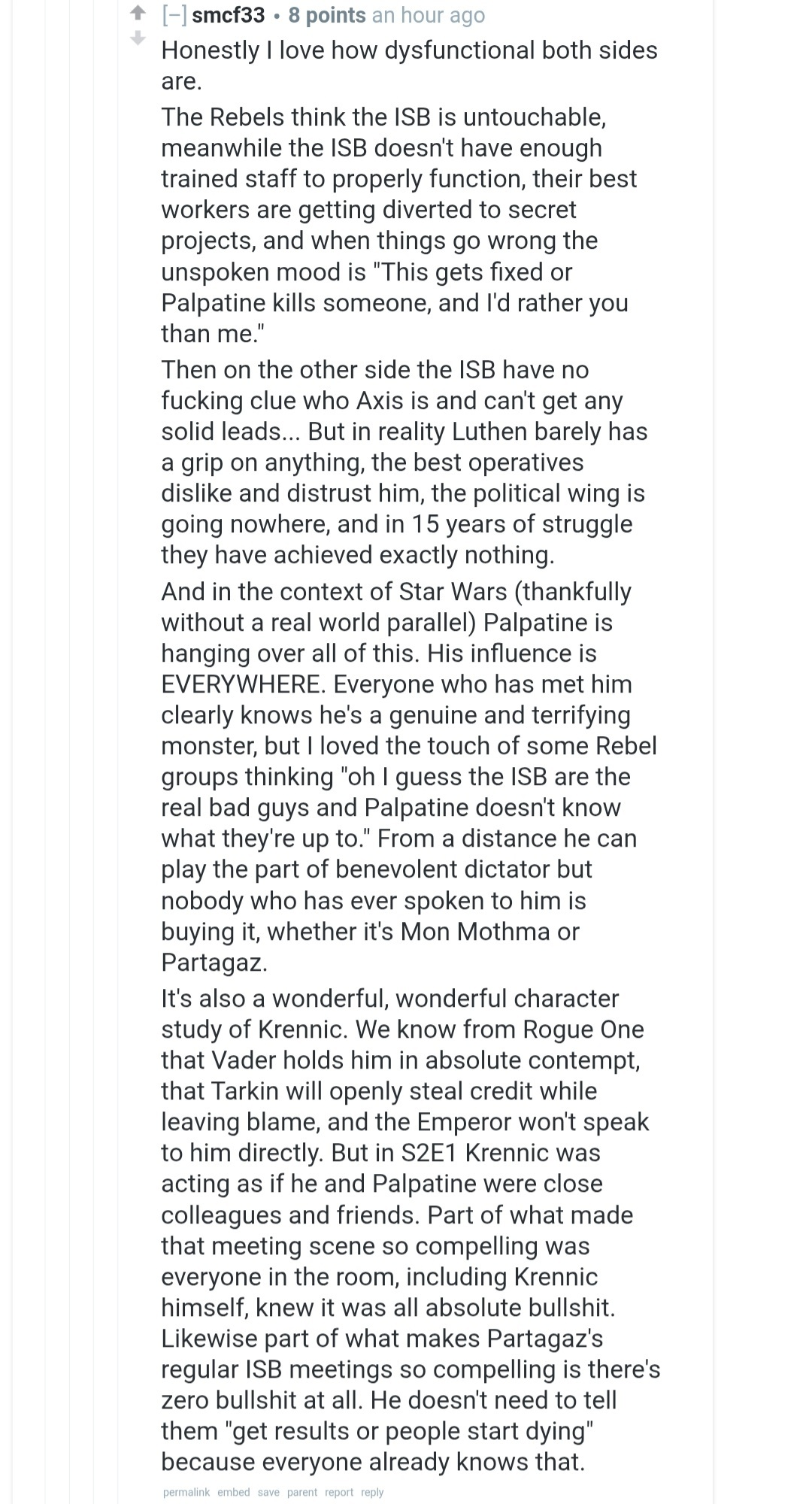Reply to smcf33's comment
Image resolution: width=812 pixels, height=1504 pixels.
[x=372, y=1492]
